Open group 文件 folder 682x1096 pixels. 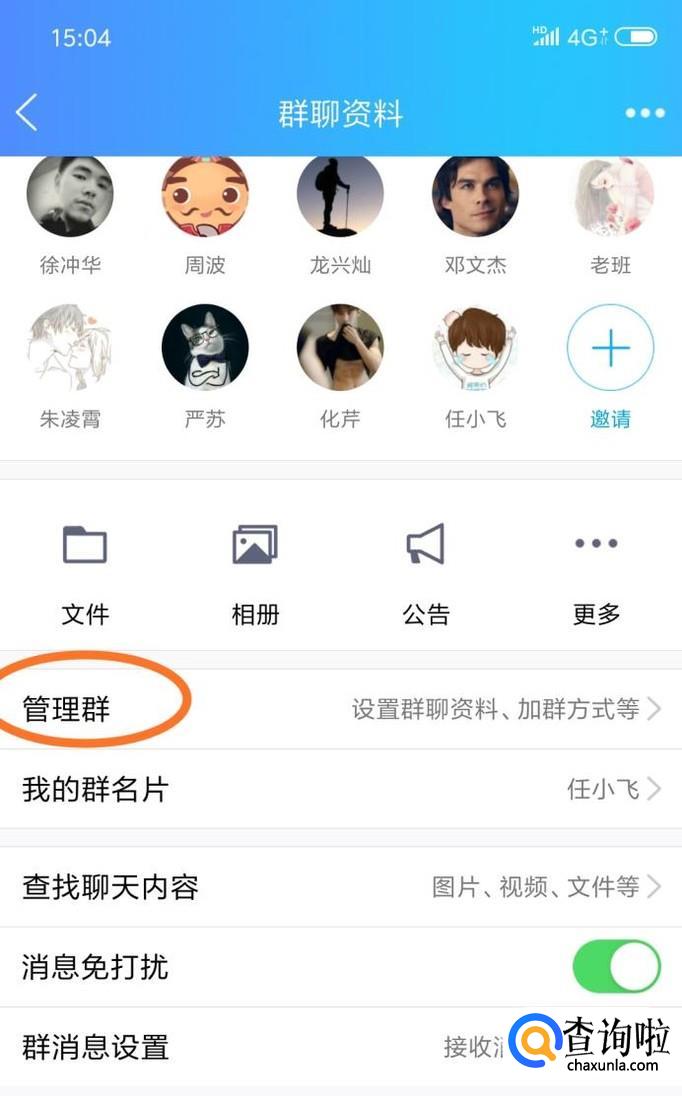pos(85,570)
